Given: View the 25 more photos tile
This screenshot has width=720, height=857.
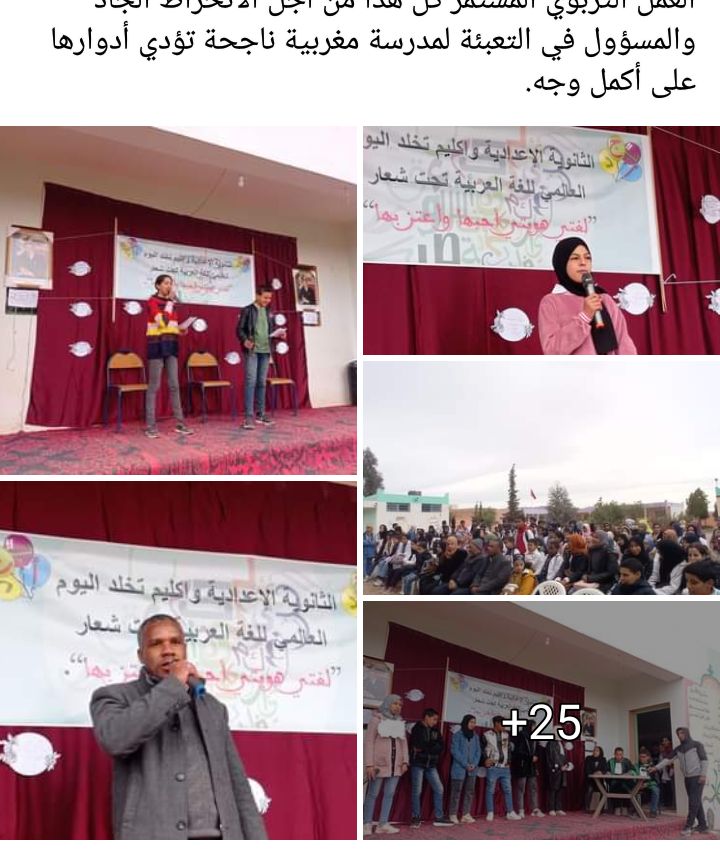Looking at the screenshot, I should click(x=541, y=721).
